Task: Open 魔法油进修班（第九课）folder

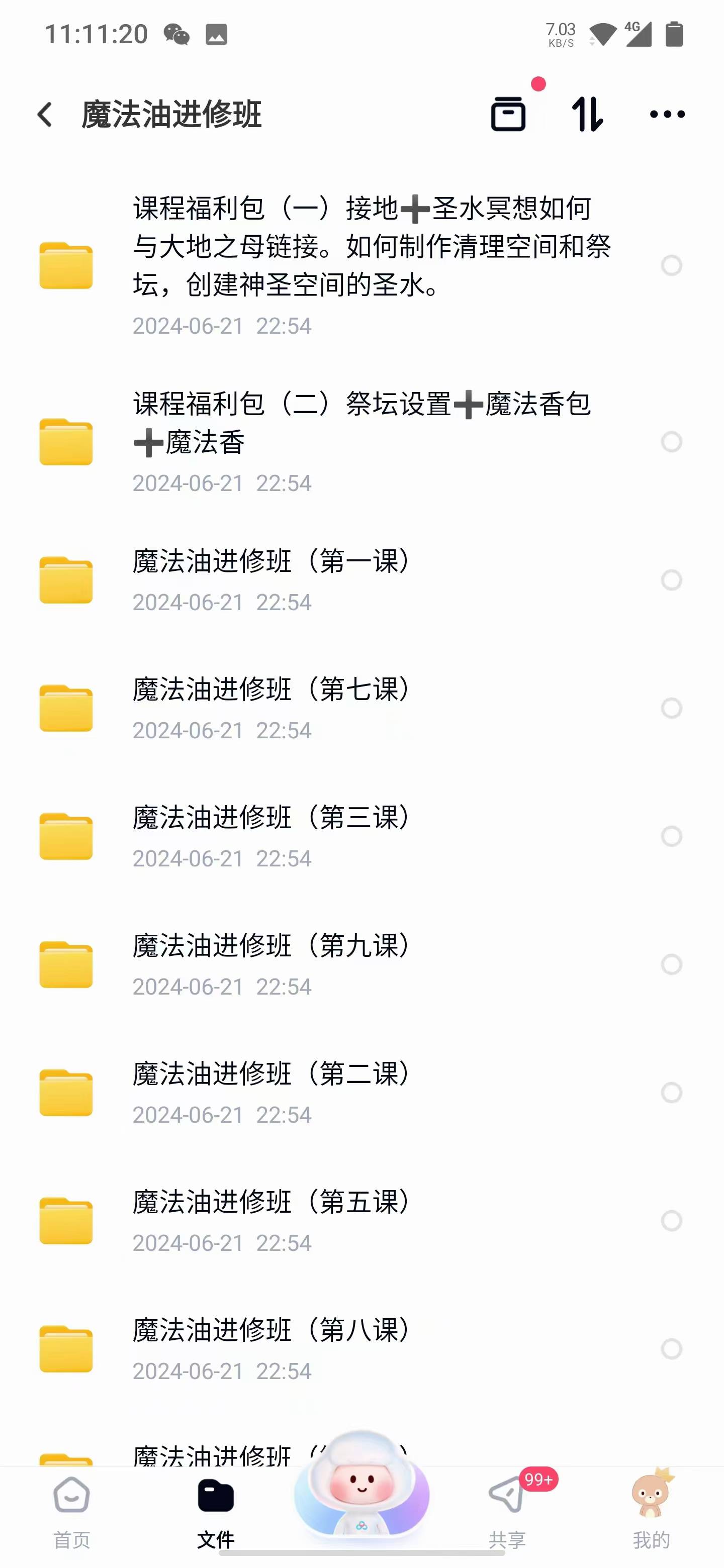Action: point(271,946)
